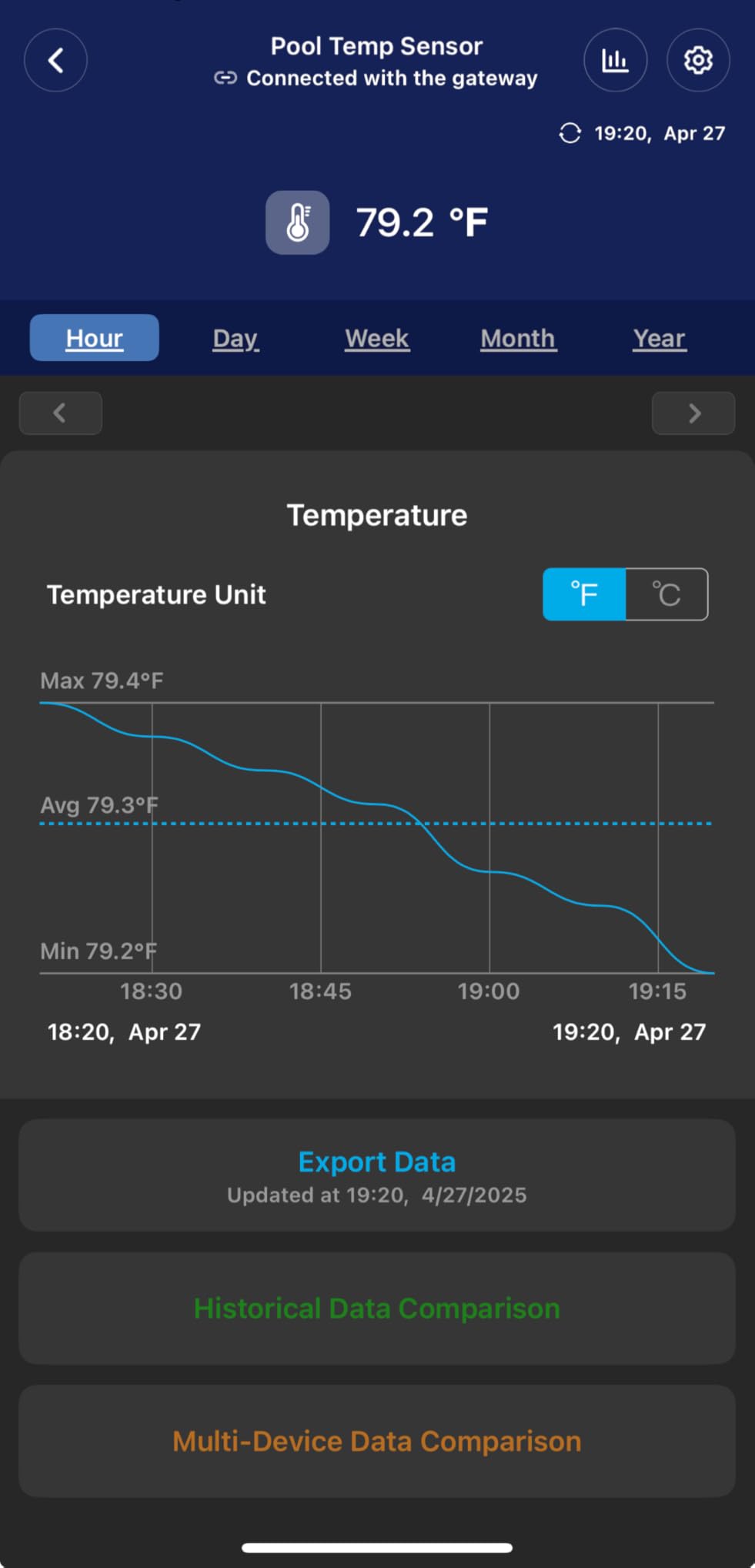Open the Week view
This screenshot has height=1568, width=755.
(376, 338)
